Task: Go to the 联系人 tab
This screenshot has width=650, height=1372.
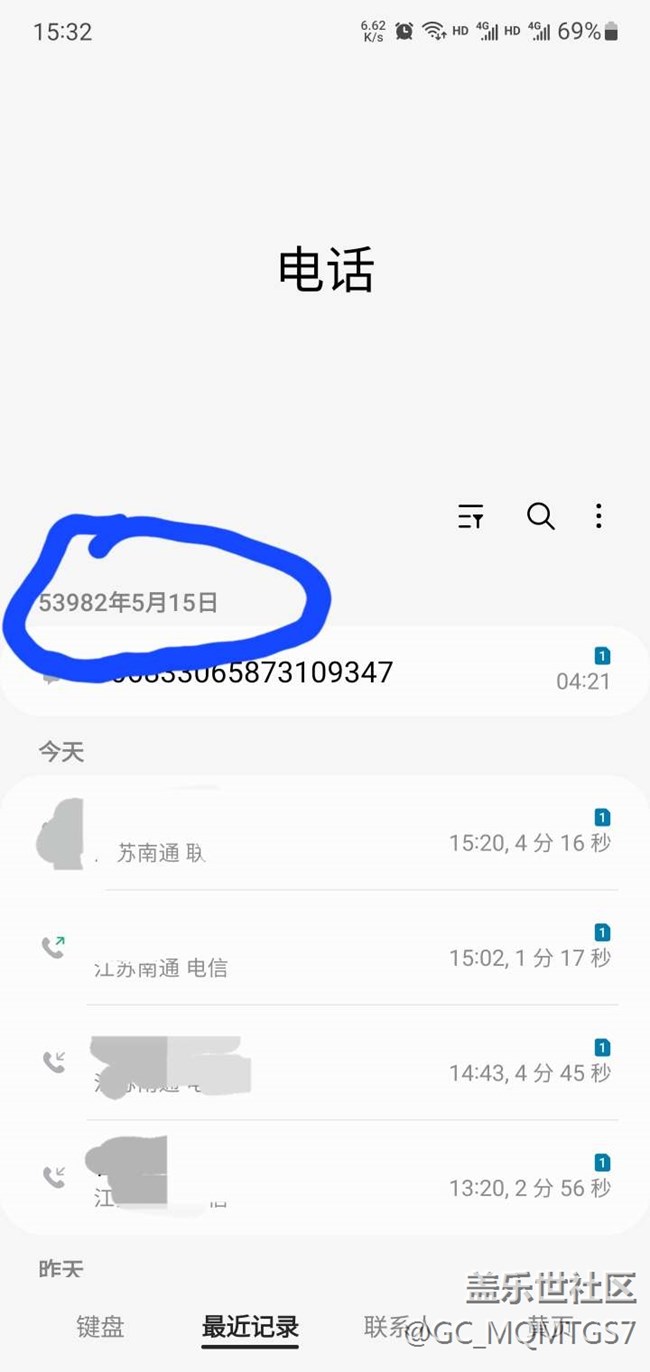Action: [397, 1327]
